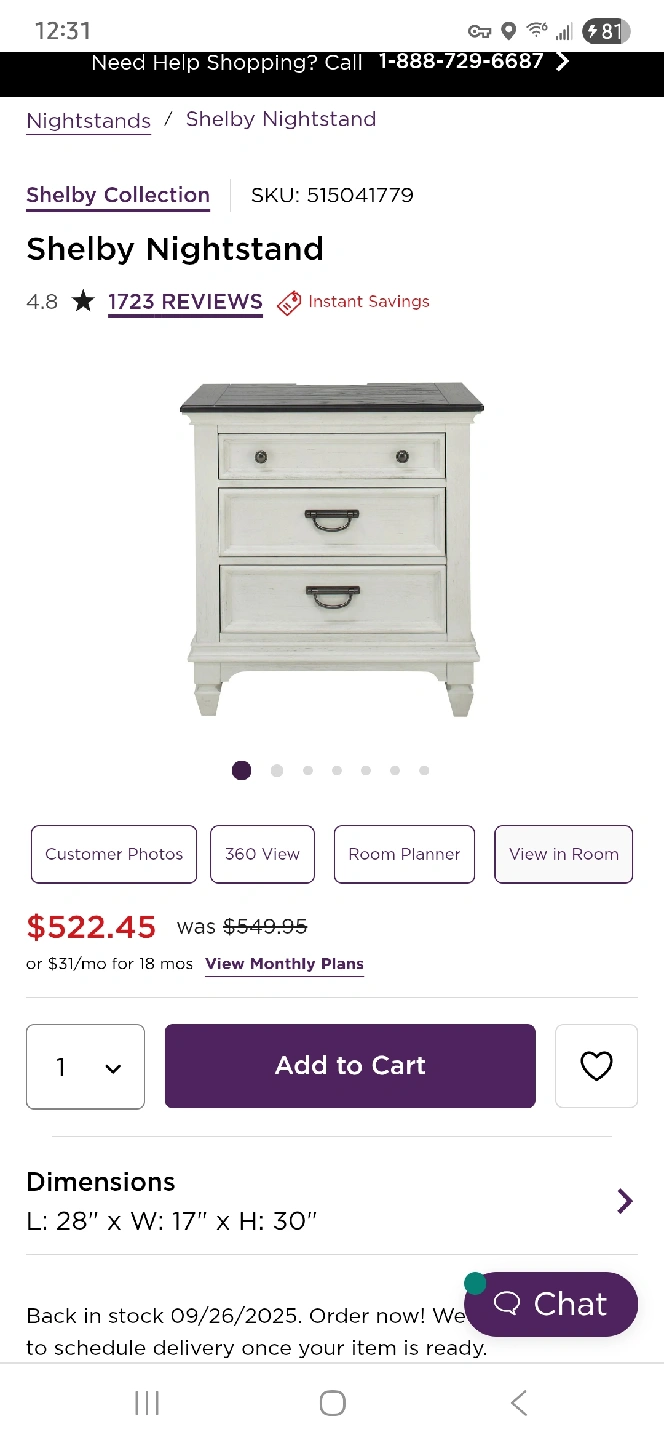Open the Shelby Collection link

(x=118, y=195)
